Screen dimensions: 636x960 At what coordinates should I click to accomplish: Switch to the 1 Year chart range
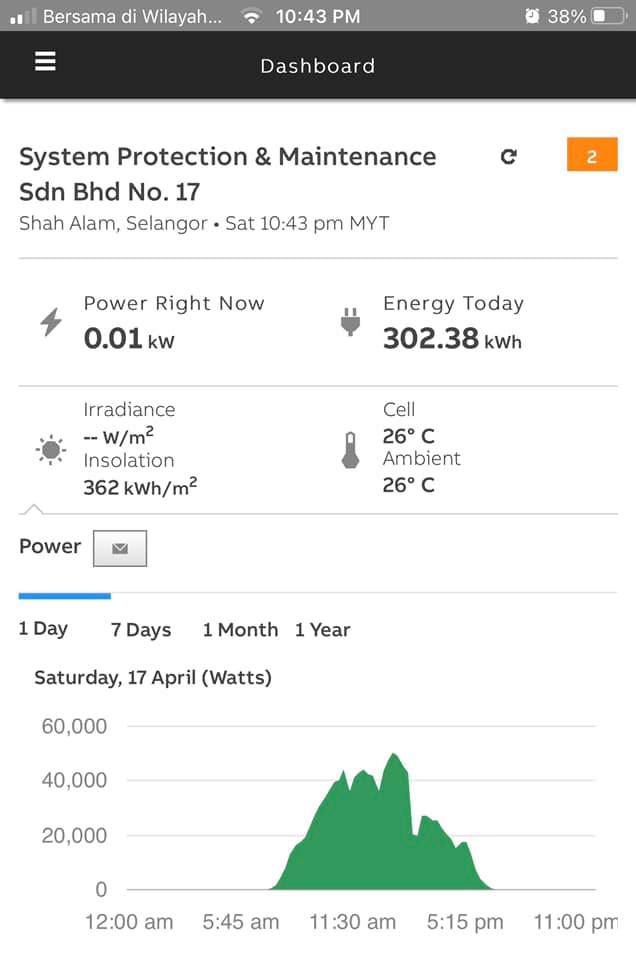[x=323, y=629]
